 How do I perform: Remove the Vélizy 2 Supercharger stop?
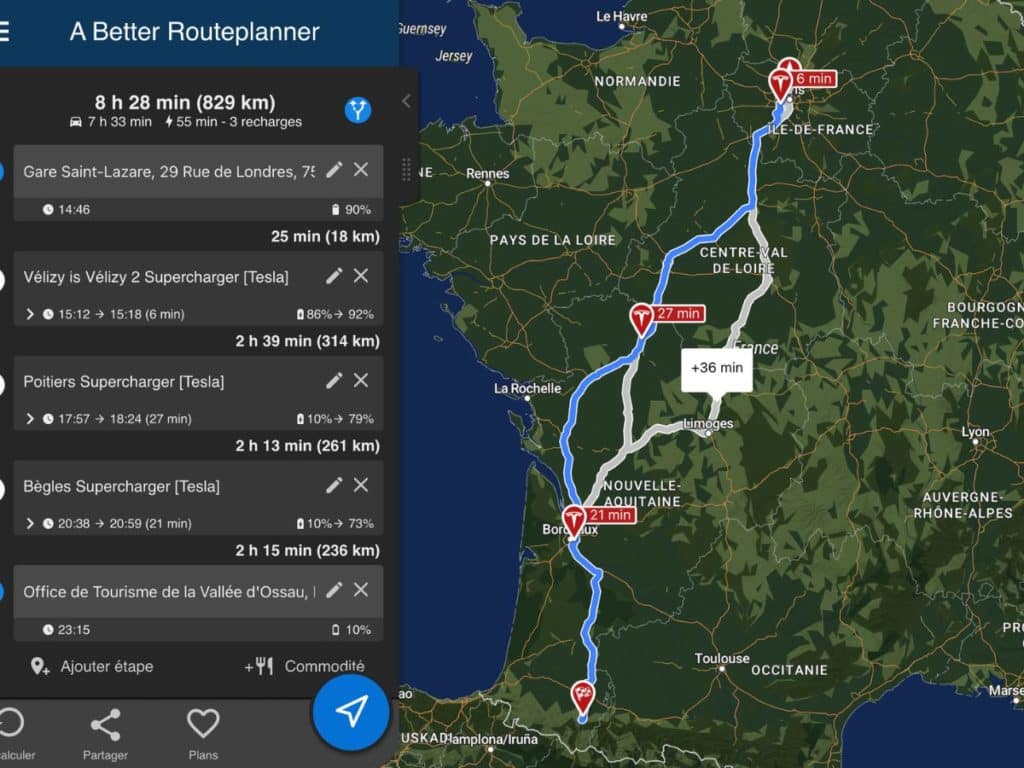point(361,276)
